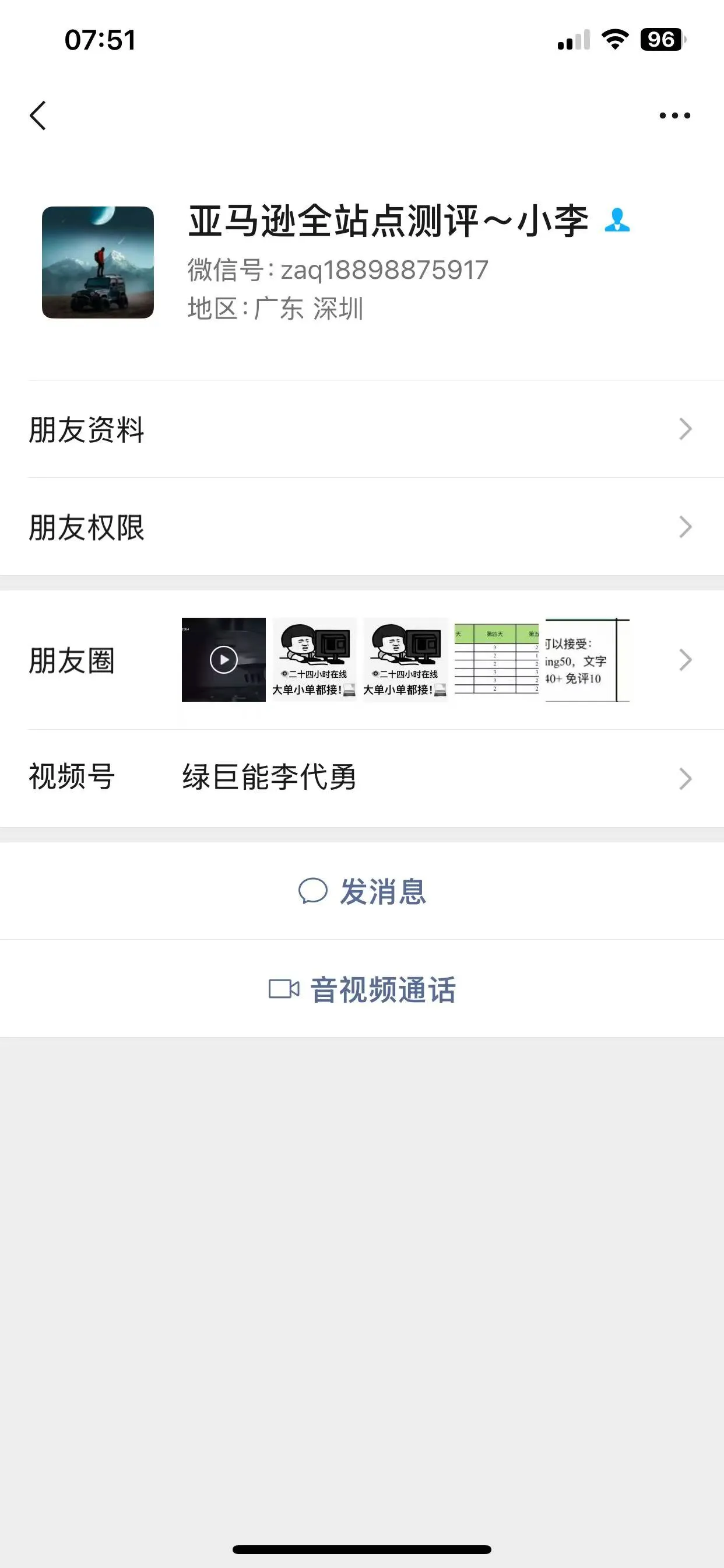Tap the chat bubble icon on 发消息
724x1568 pixels.
coord(315,892)
